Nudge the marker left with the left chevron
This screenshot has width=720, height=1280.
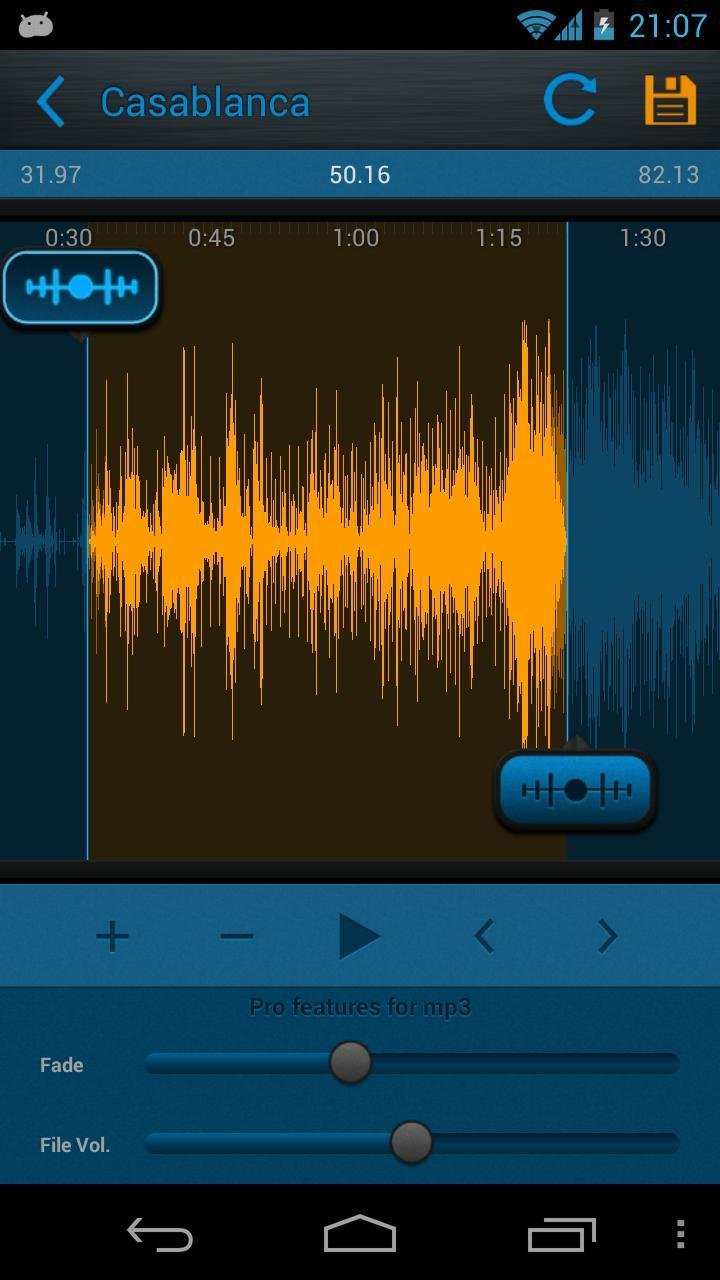click(x=484, y=937)
